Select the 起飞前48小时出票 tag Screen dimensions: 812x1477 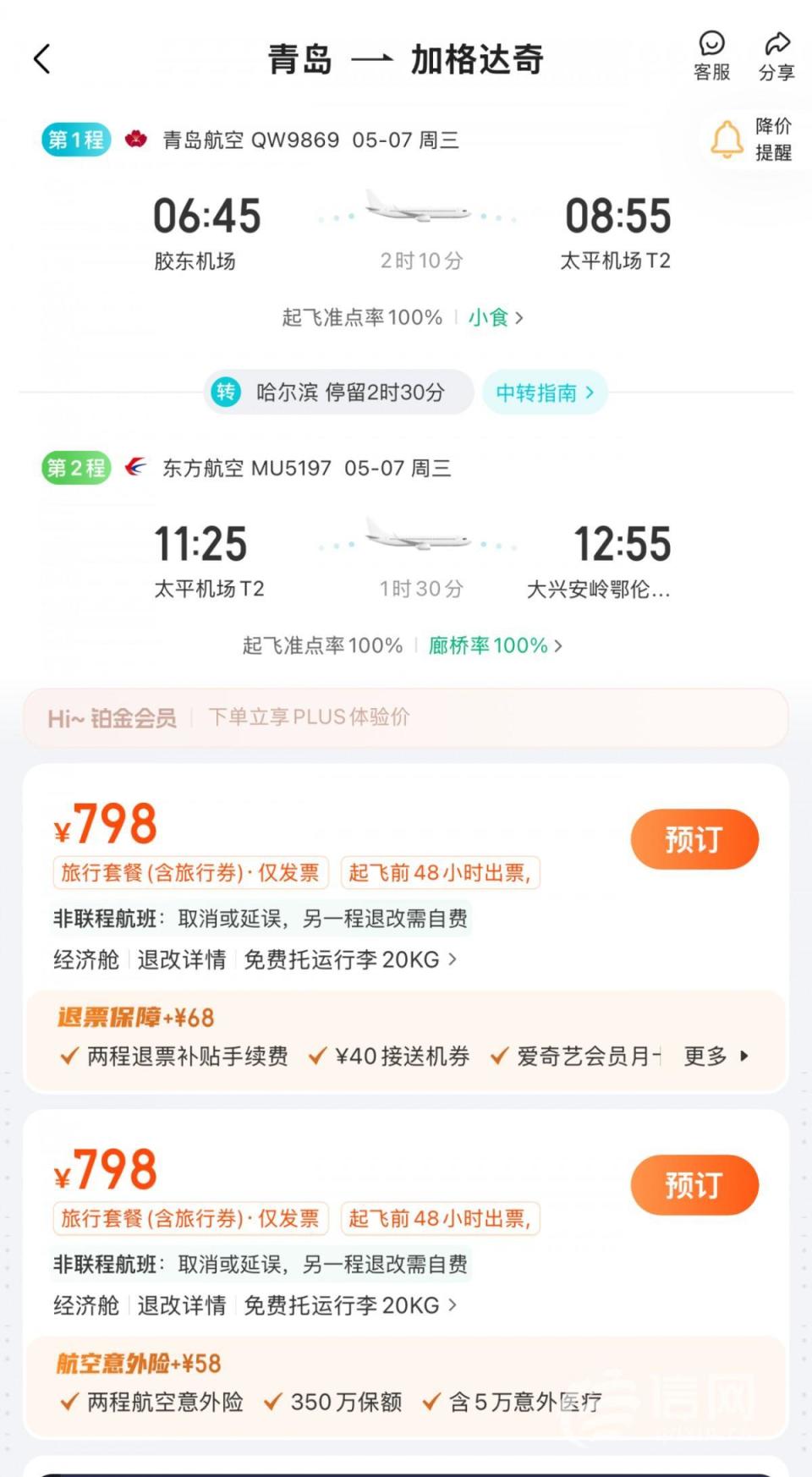[x=440, y=872]
